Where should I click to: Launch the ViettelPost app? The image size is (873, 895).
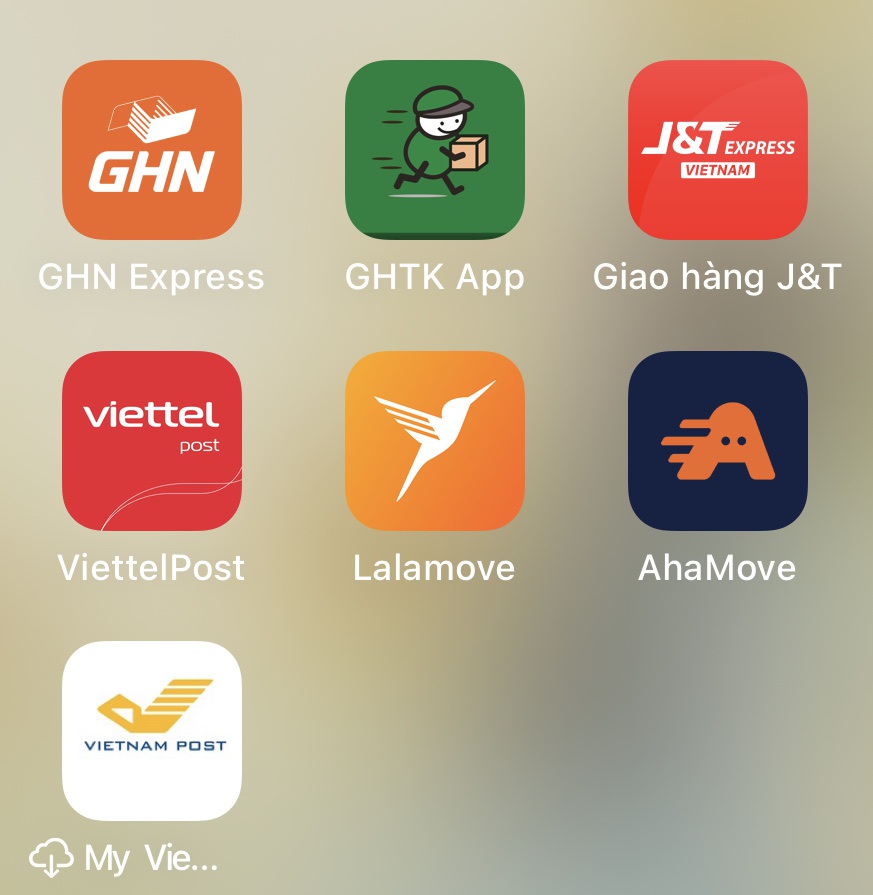click(x=152, y=441)
